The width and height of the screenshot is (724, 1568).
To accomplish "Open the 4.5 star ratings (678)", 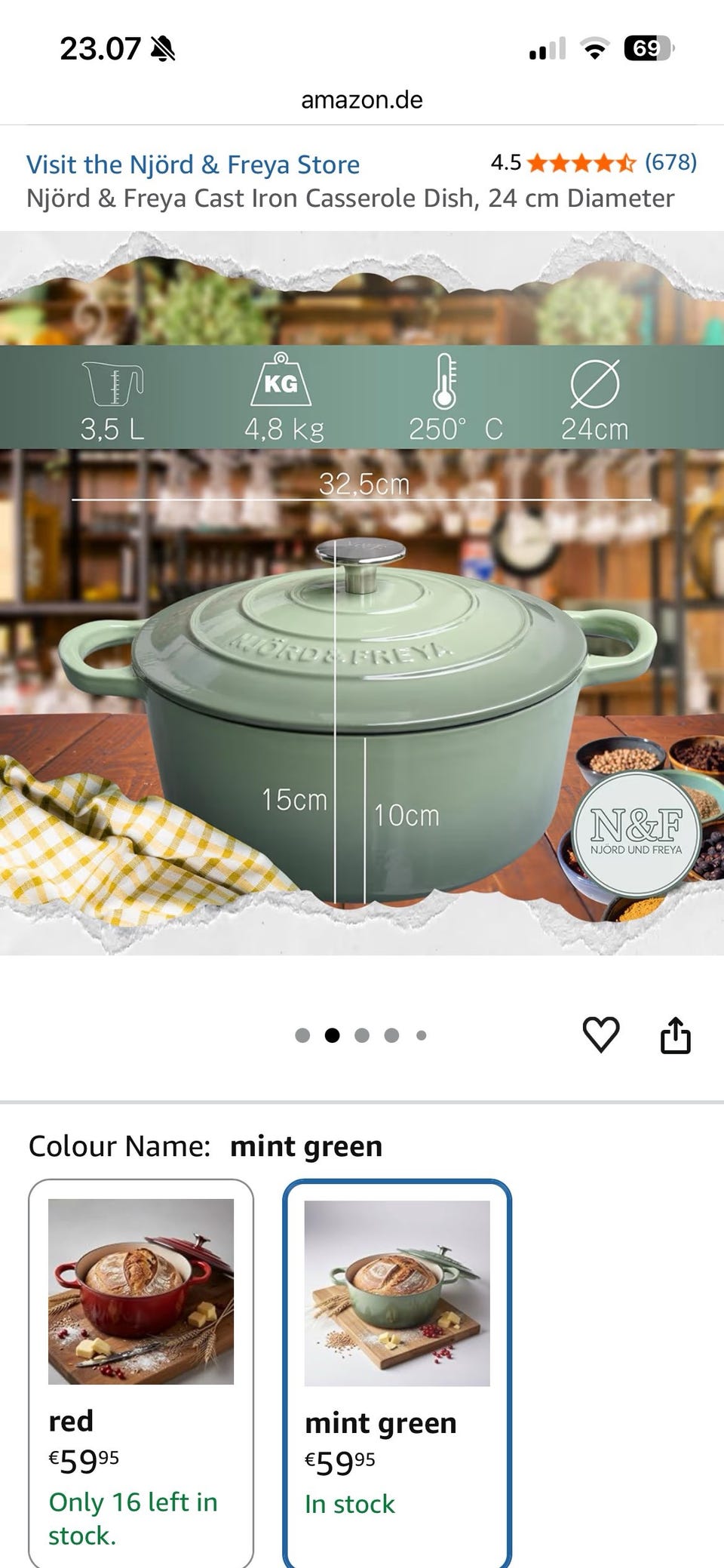I will tap(594, 162).
